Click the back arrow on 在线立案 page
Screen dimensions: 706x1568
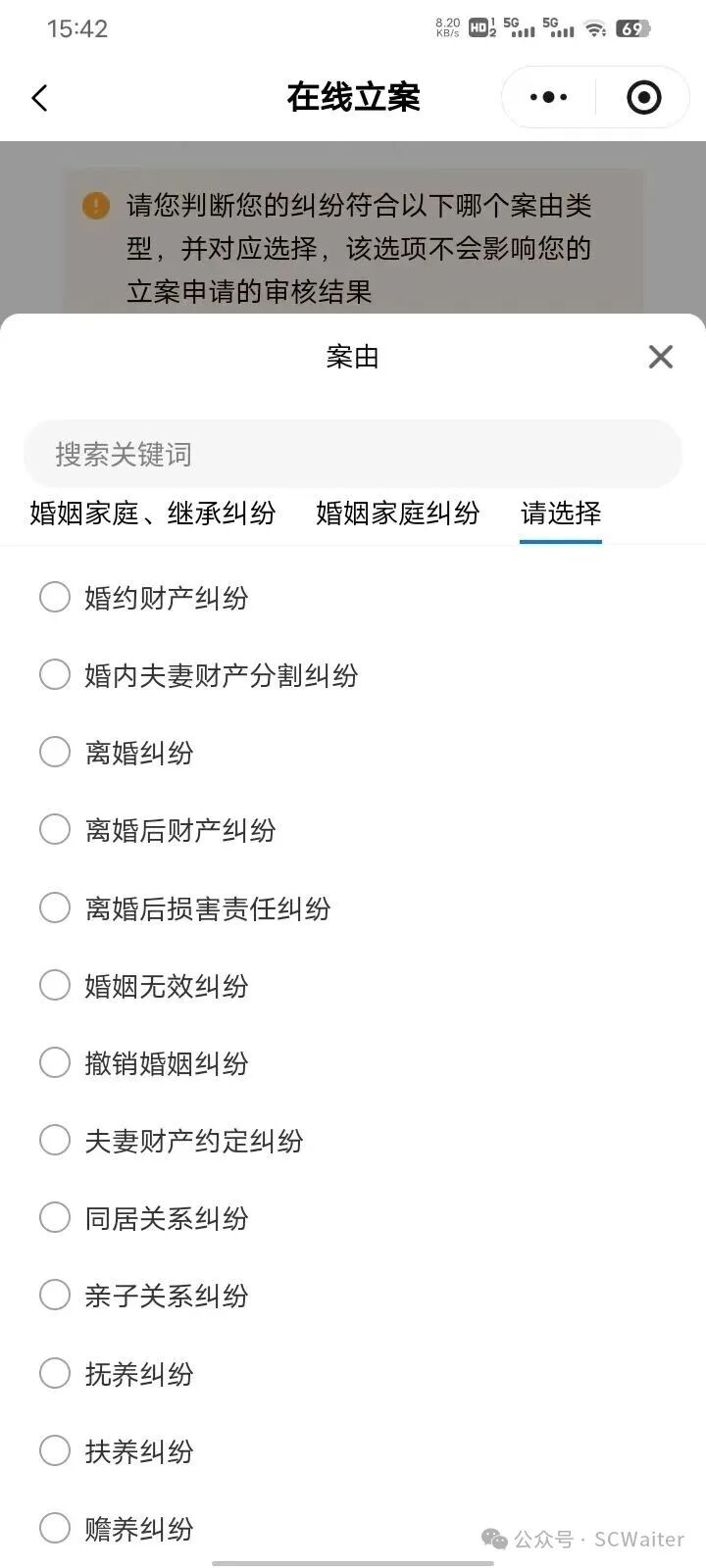click(39, 97)
